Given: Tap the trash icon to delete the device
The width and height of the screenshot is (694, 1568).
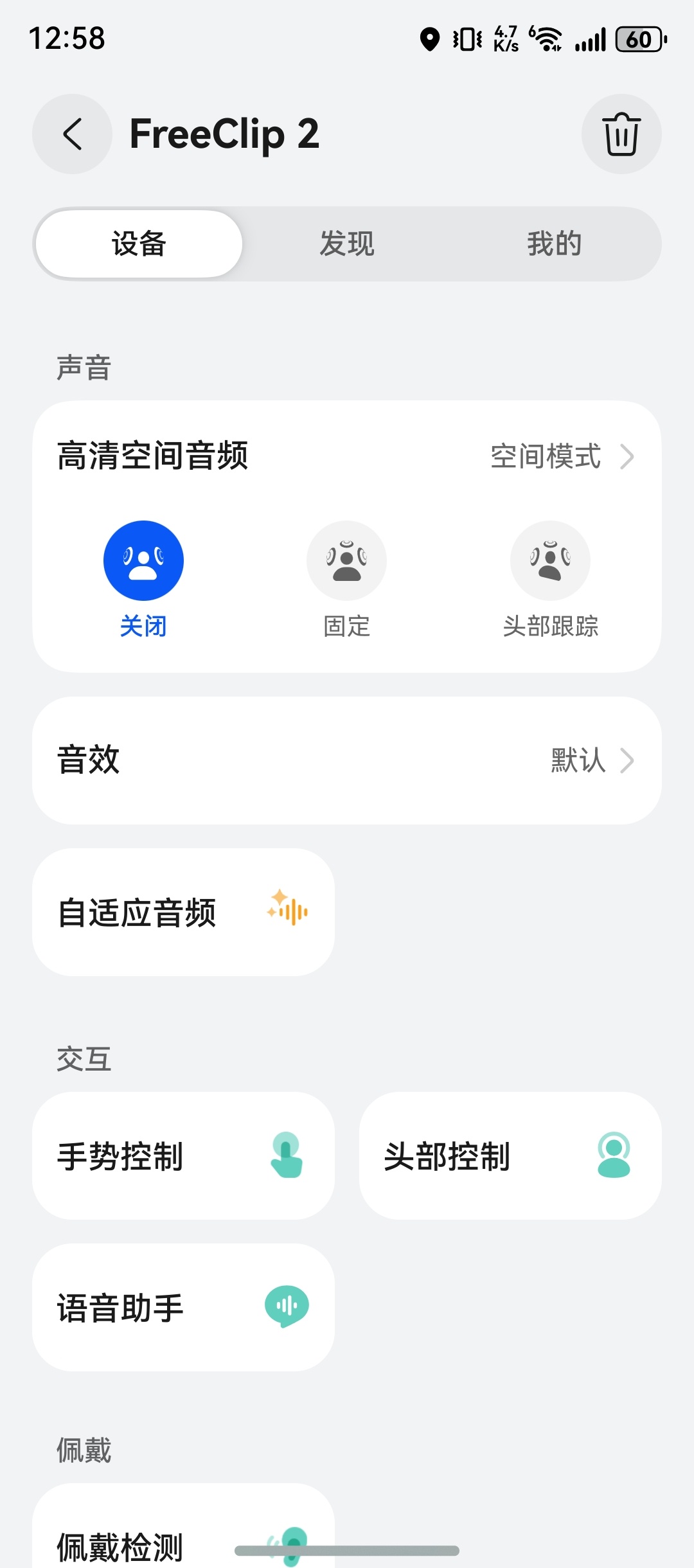Looking at the screenshot, I should click(621, 134).
